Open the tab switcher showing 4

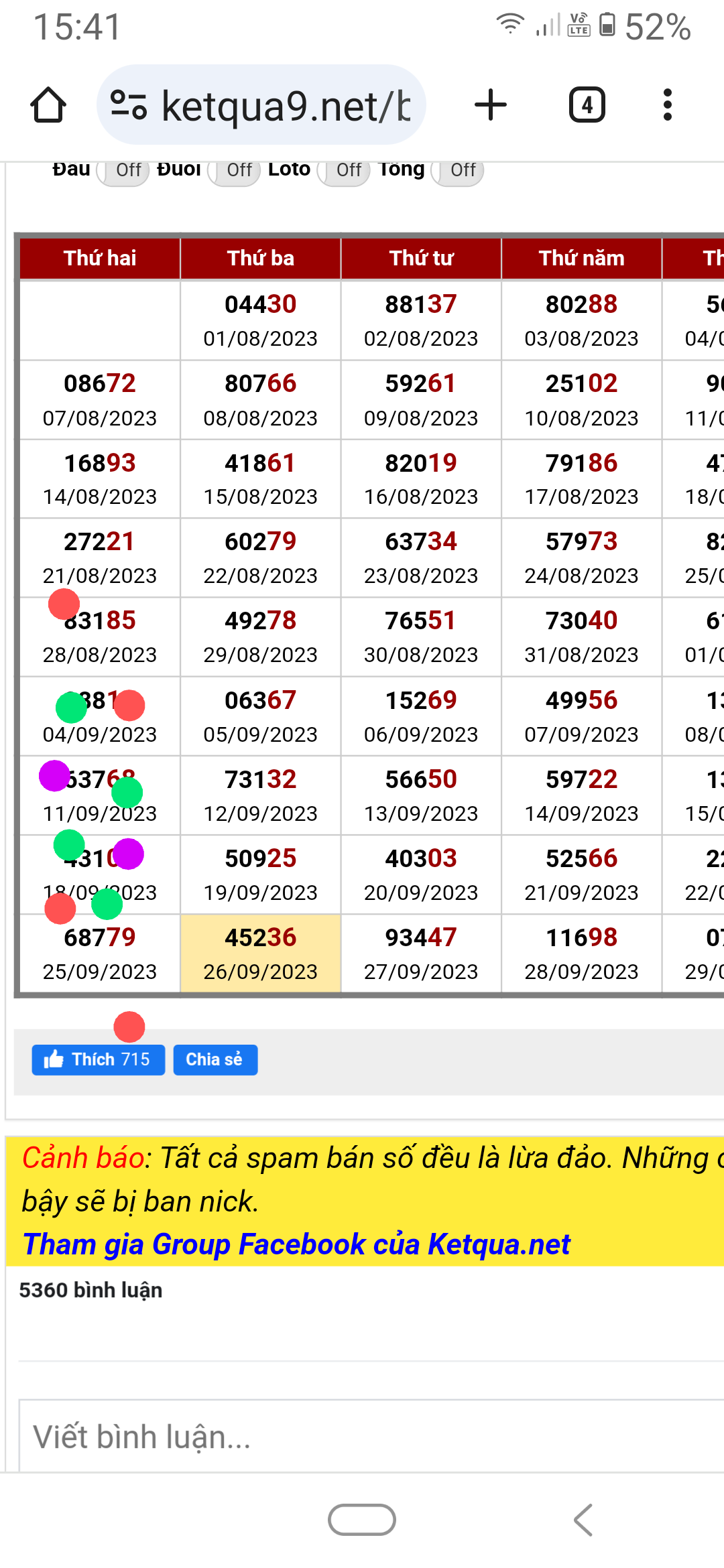coord(587,105)
